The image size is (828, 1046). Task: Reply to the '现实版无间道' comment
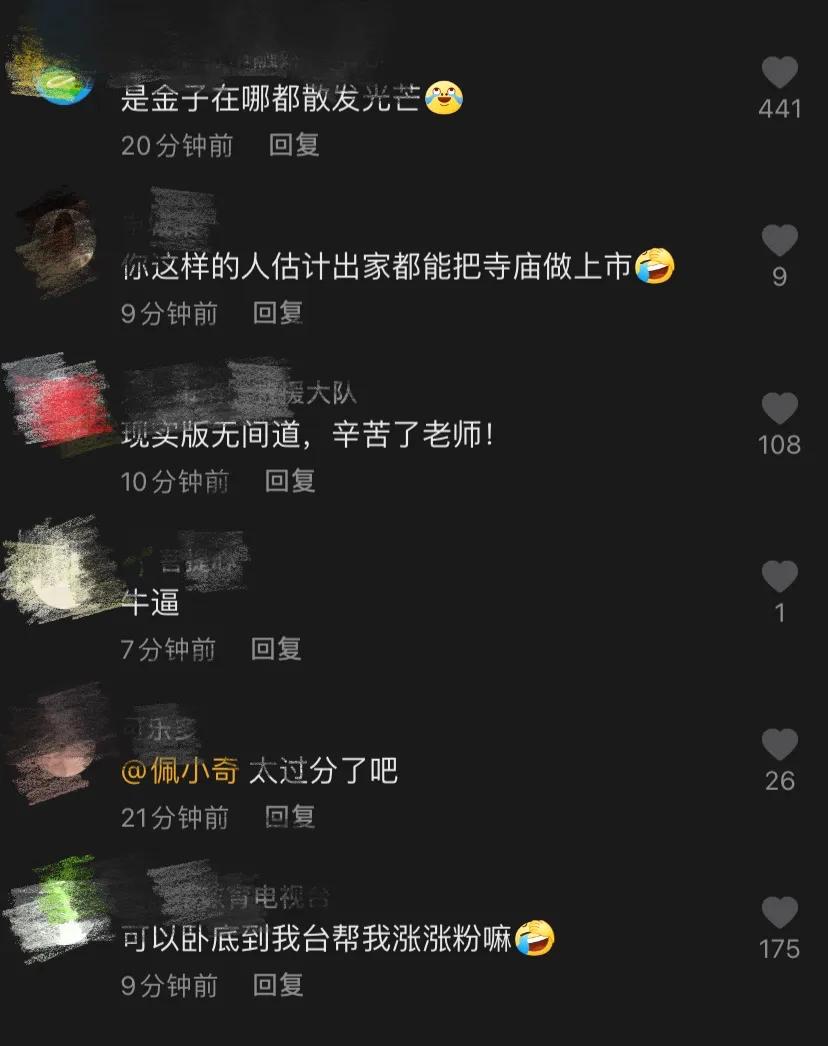(x=291, y=480)
